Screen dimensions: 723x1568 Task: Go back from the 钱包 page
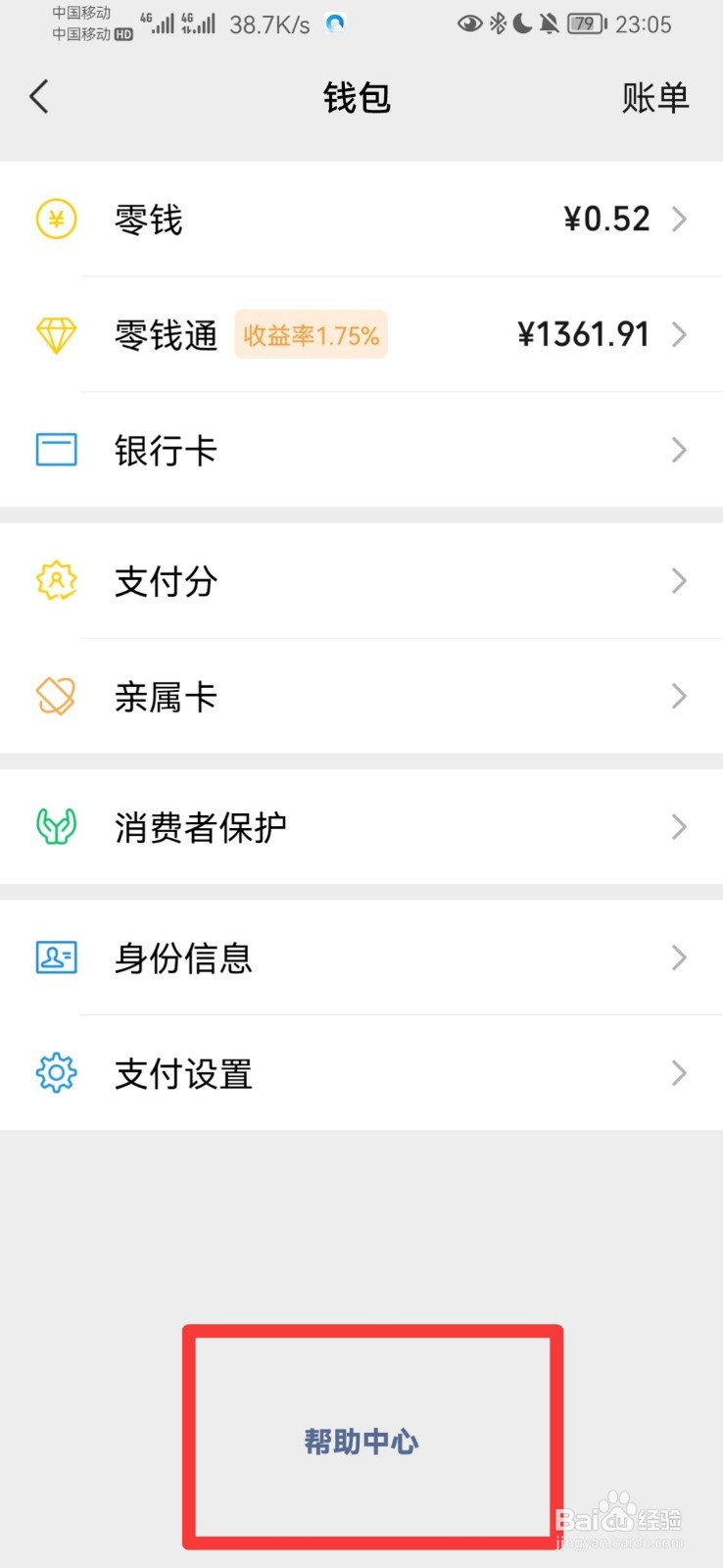point(39,97)
